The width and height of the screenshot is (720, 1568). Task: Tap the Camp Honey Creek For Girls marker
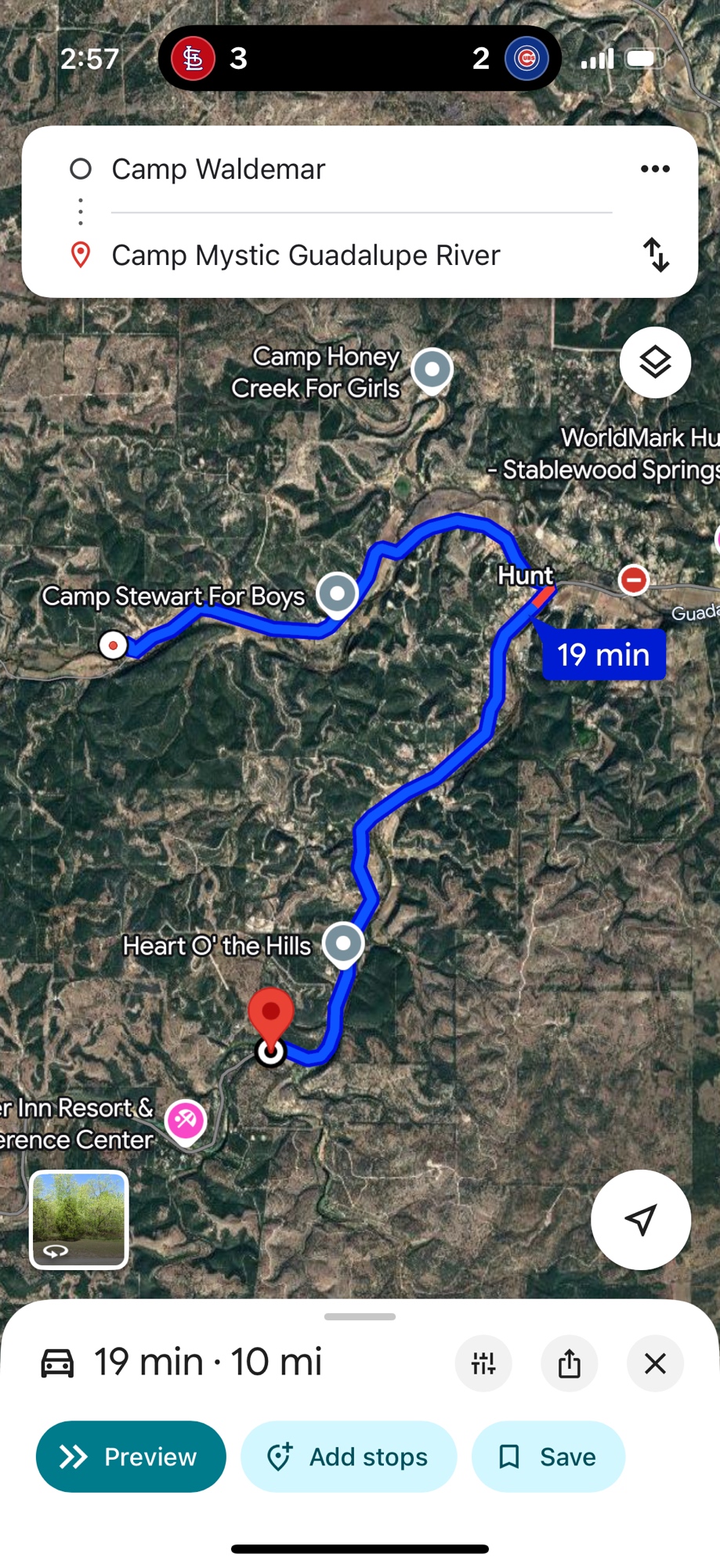pos(432,369)
